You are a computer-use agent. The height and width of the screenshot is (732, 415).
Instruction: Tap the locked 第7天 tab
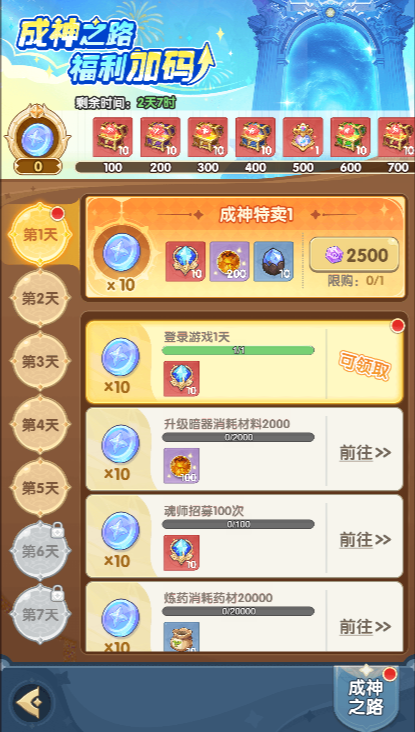pyautogui.click(x=40, y=614)
